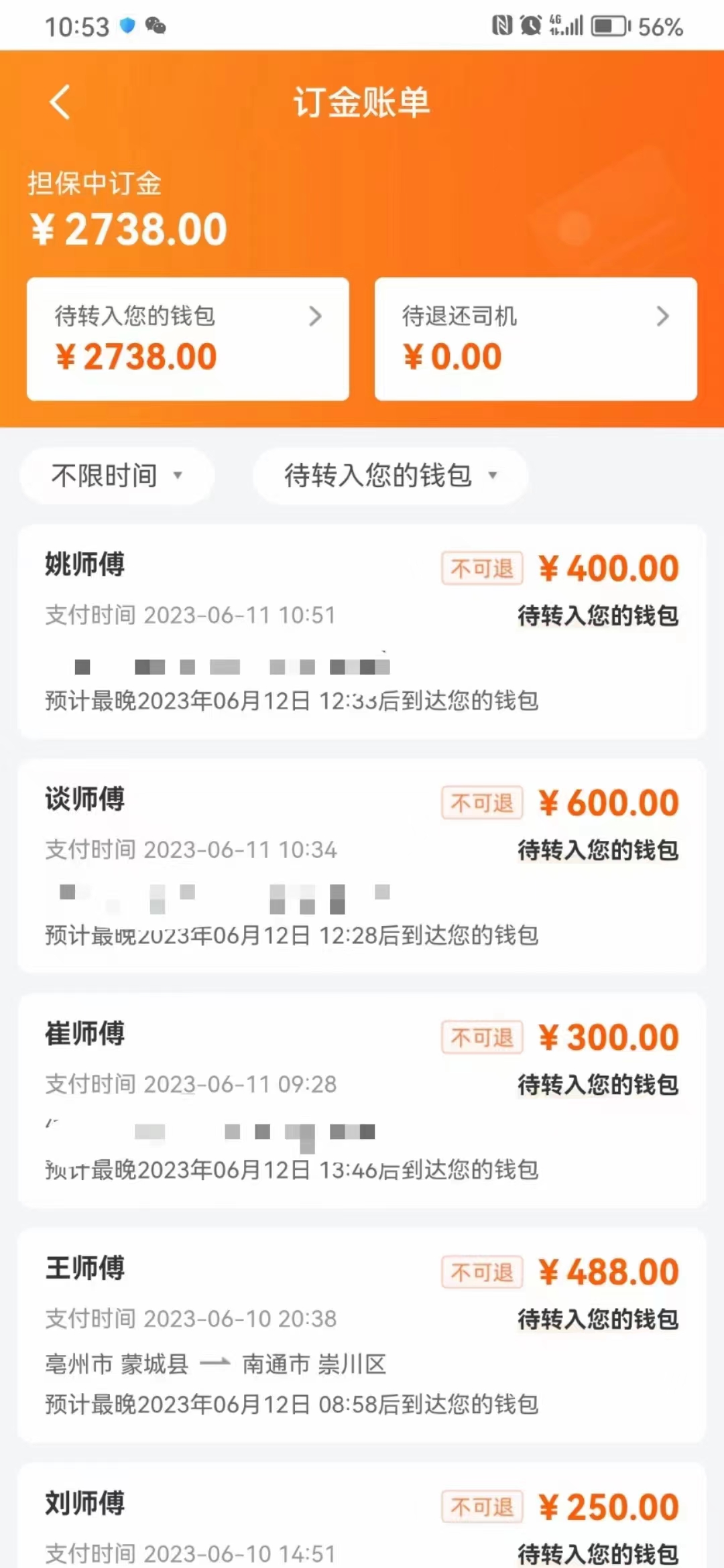Go back from the 订金账单 page

(x=60, y=103)
